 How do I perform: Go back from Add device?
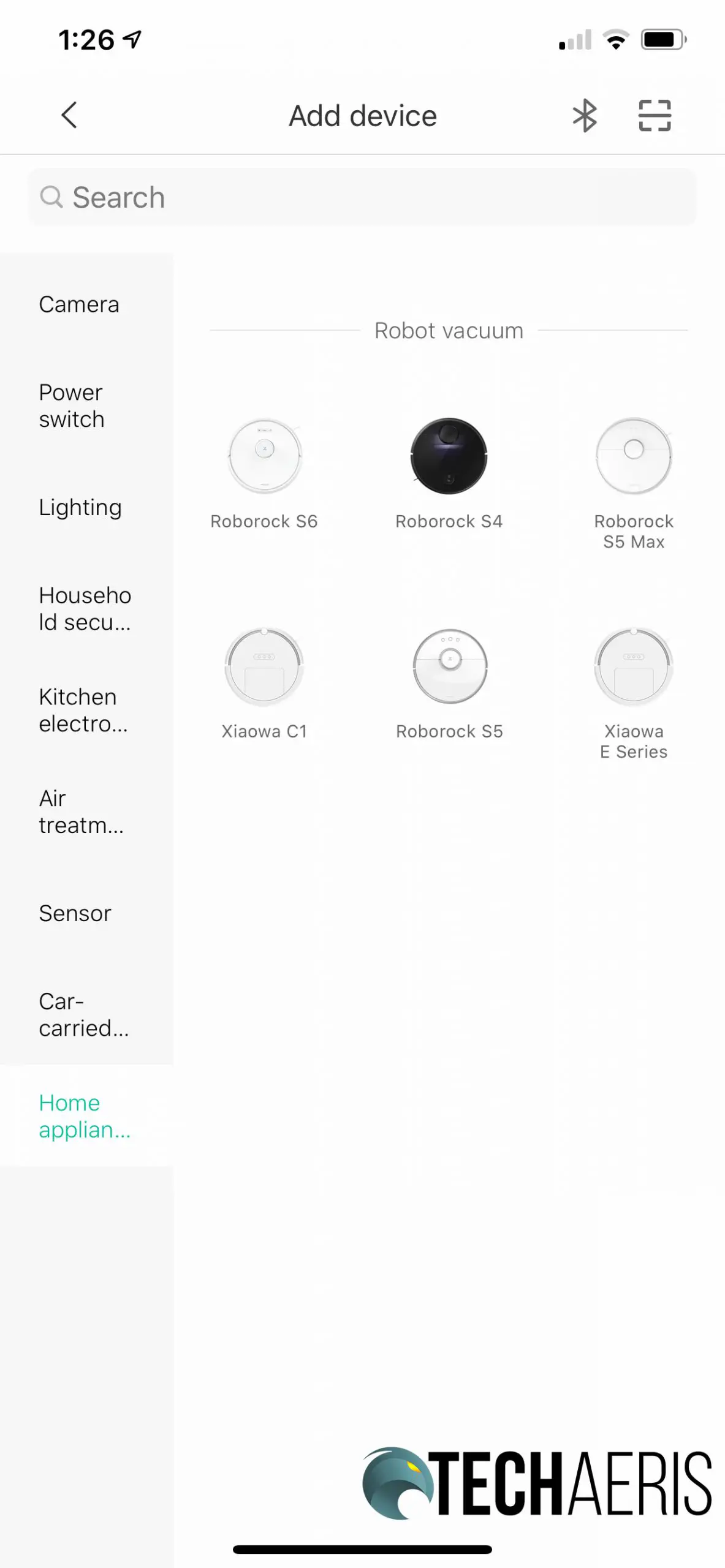(x=69, y=115)
